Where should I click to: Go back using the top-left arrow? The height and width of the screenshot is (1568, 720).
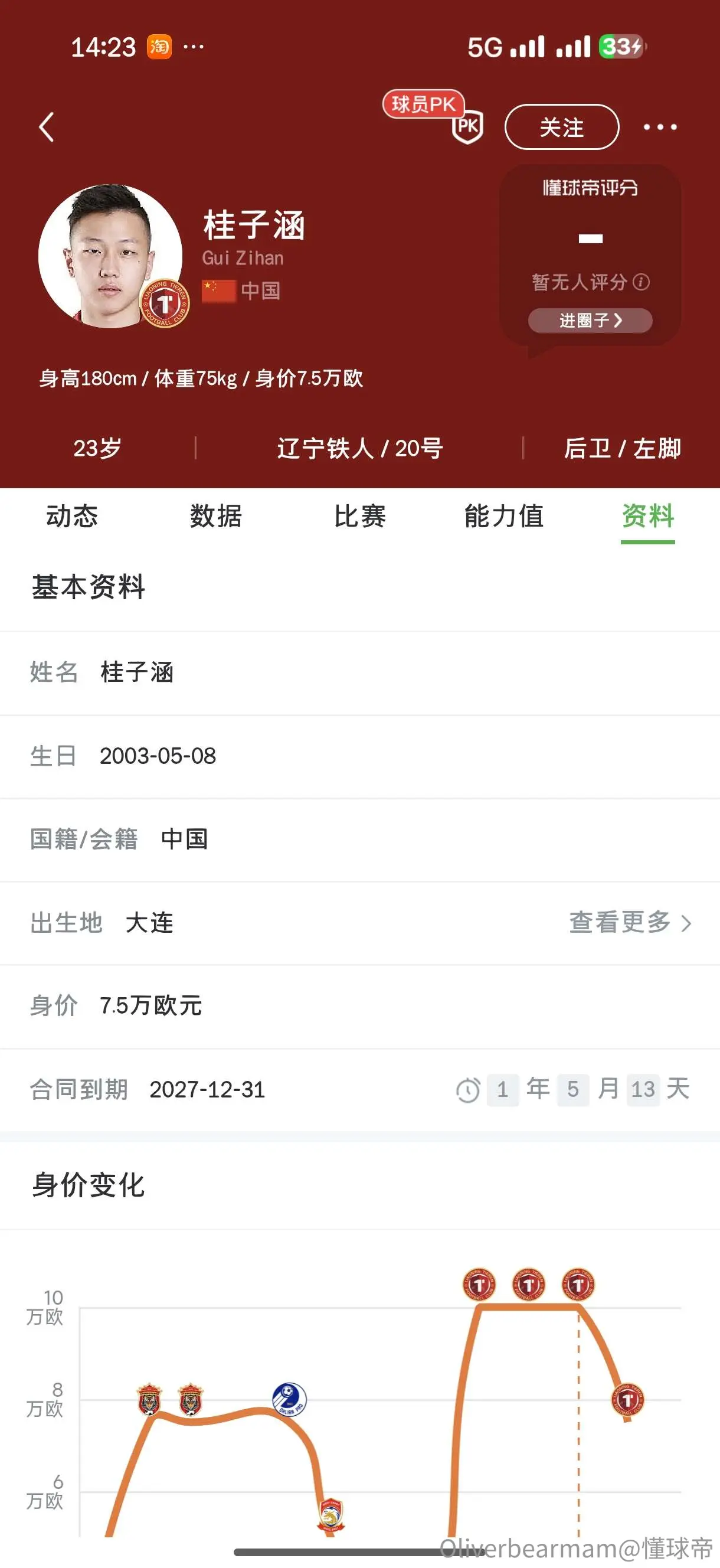46,126
